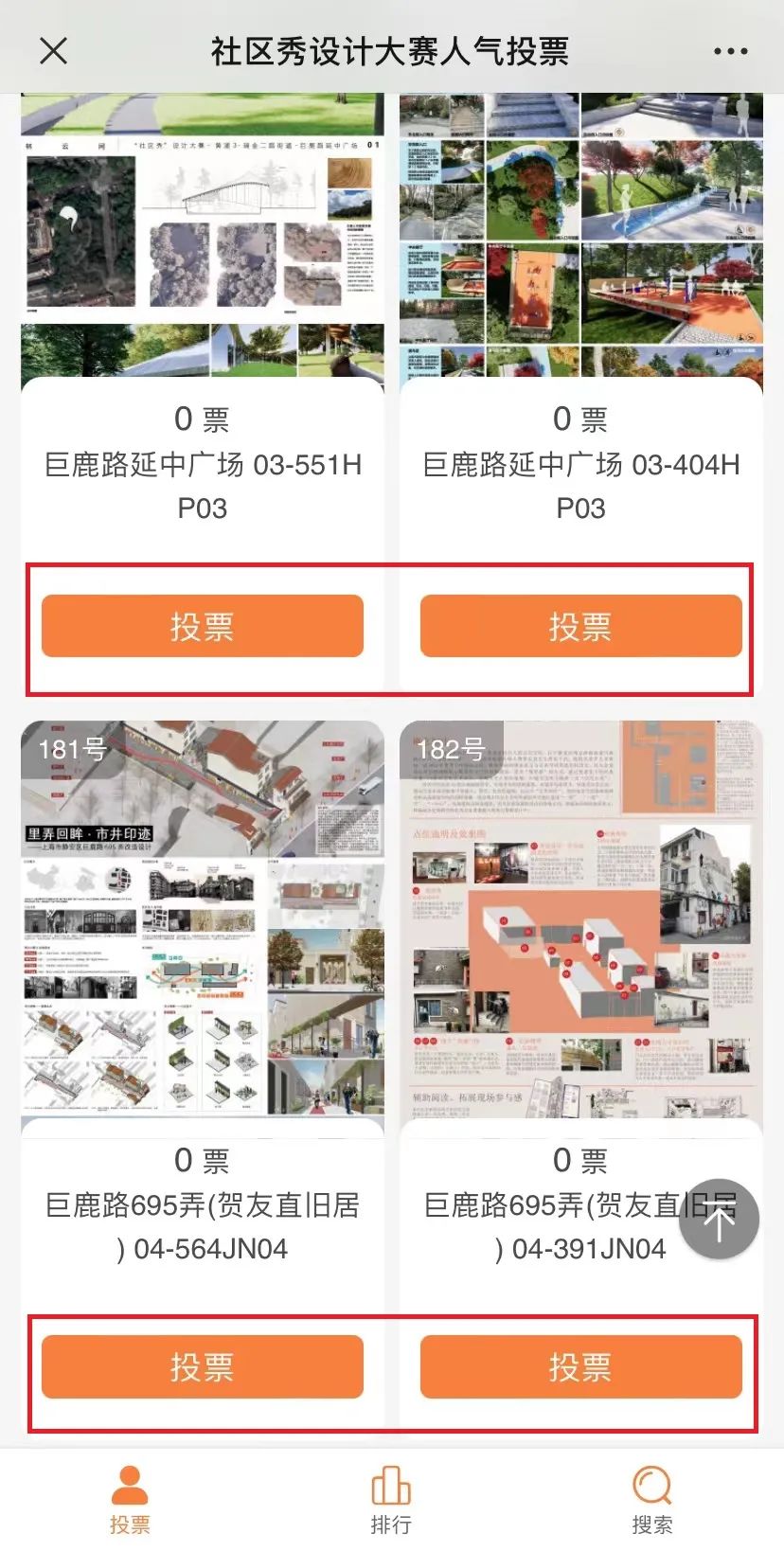The height and width of the screenshot is (1551, 784).
Task: Vote for entry 03-404HP03
Action: [x=580, y=626]
